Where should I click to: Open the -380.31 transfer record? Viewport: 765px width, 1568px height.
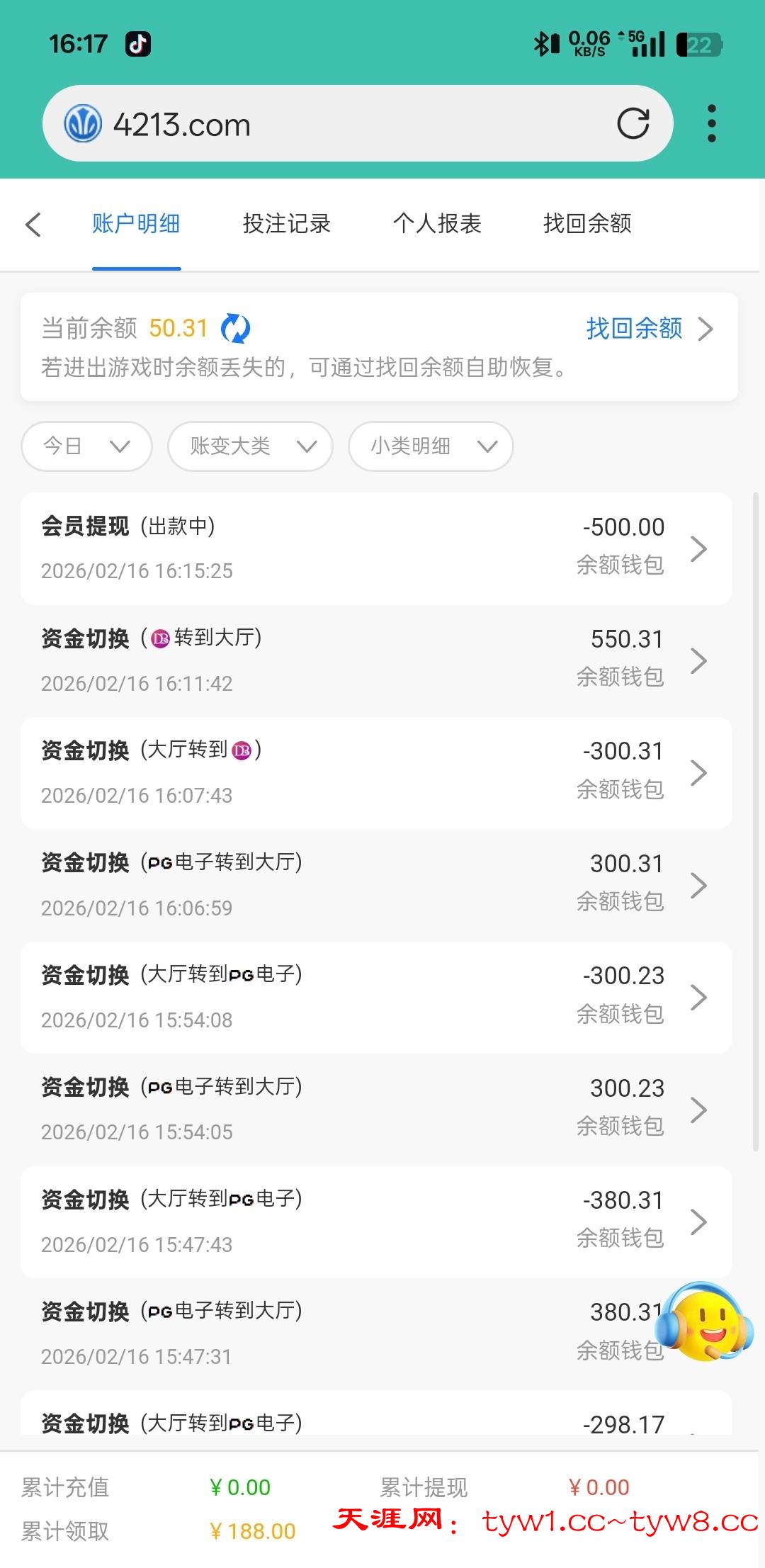point(375,1222)
